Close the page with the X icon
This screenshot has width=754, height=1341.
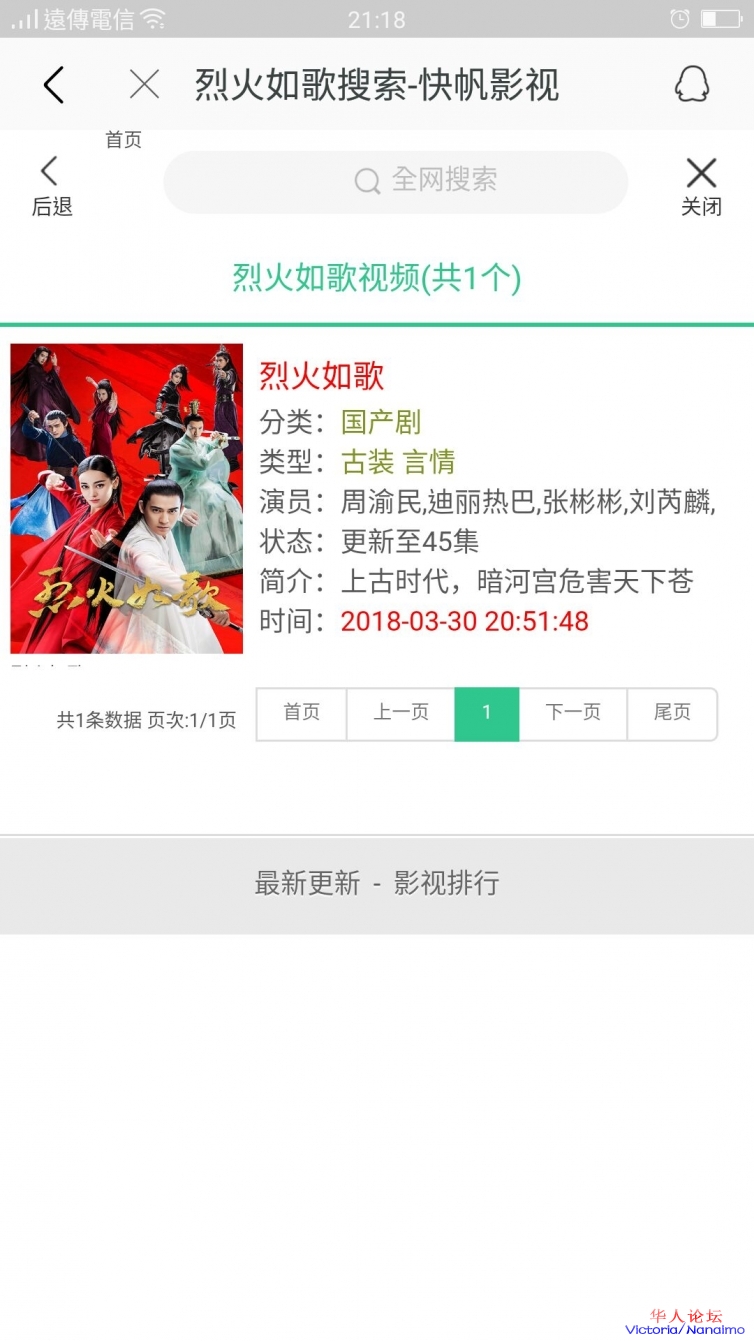point(145,85)
